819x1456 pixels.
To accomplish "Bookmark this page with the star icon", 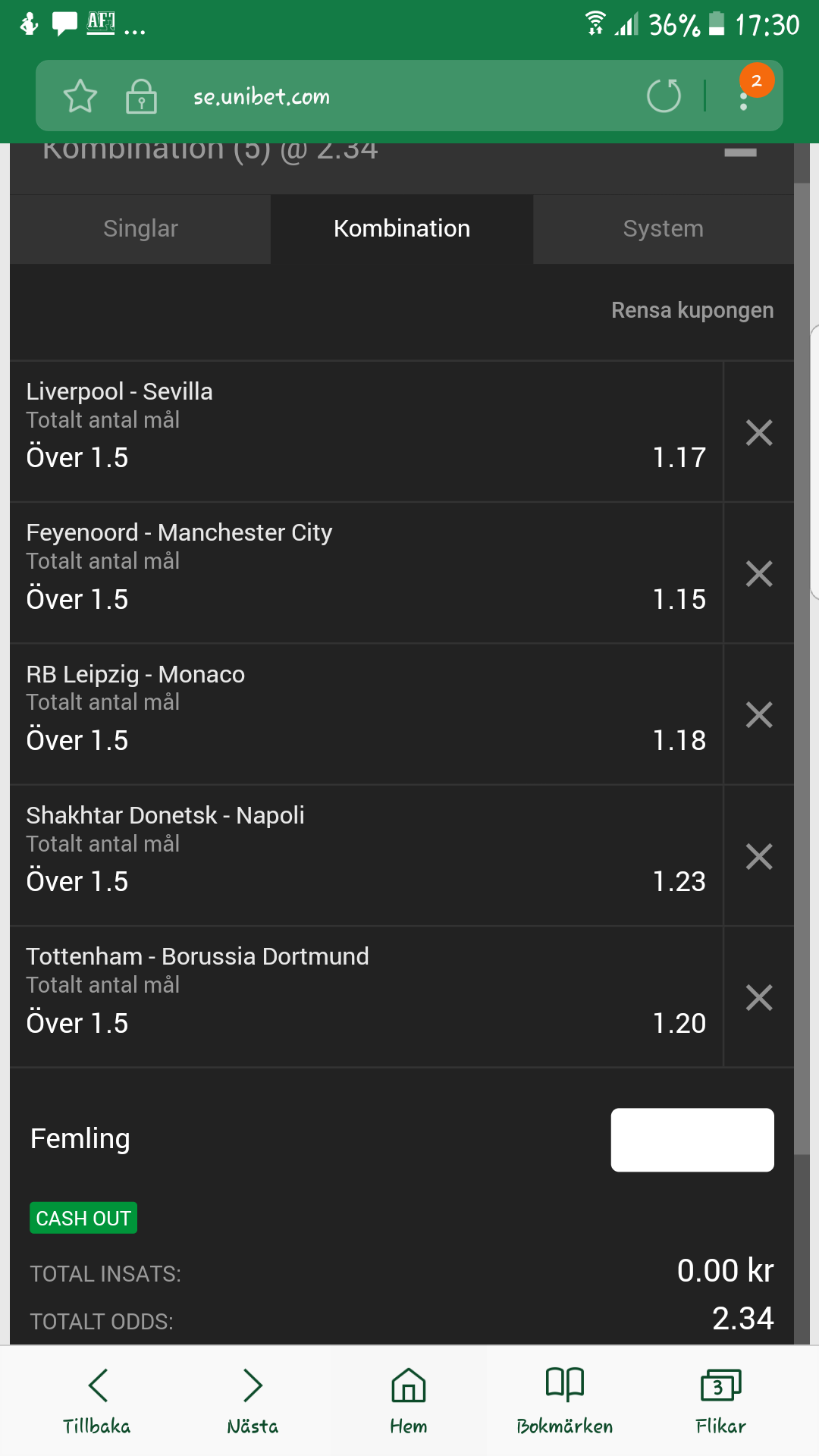I will pos(80,96).
